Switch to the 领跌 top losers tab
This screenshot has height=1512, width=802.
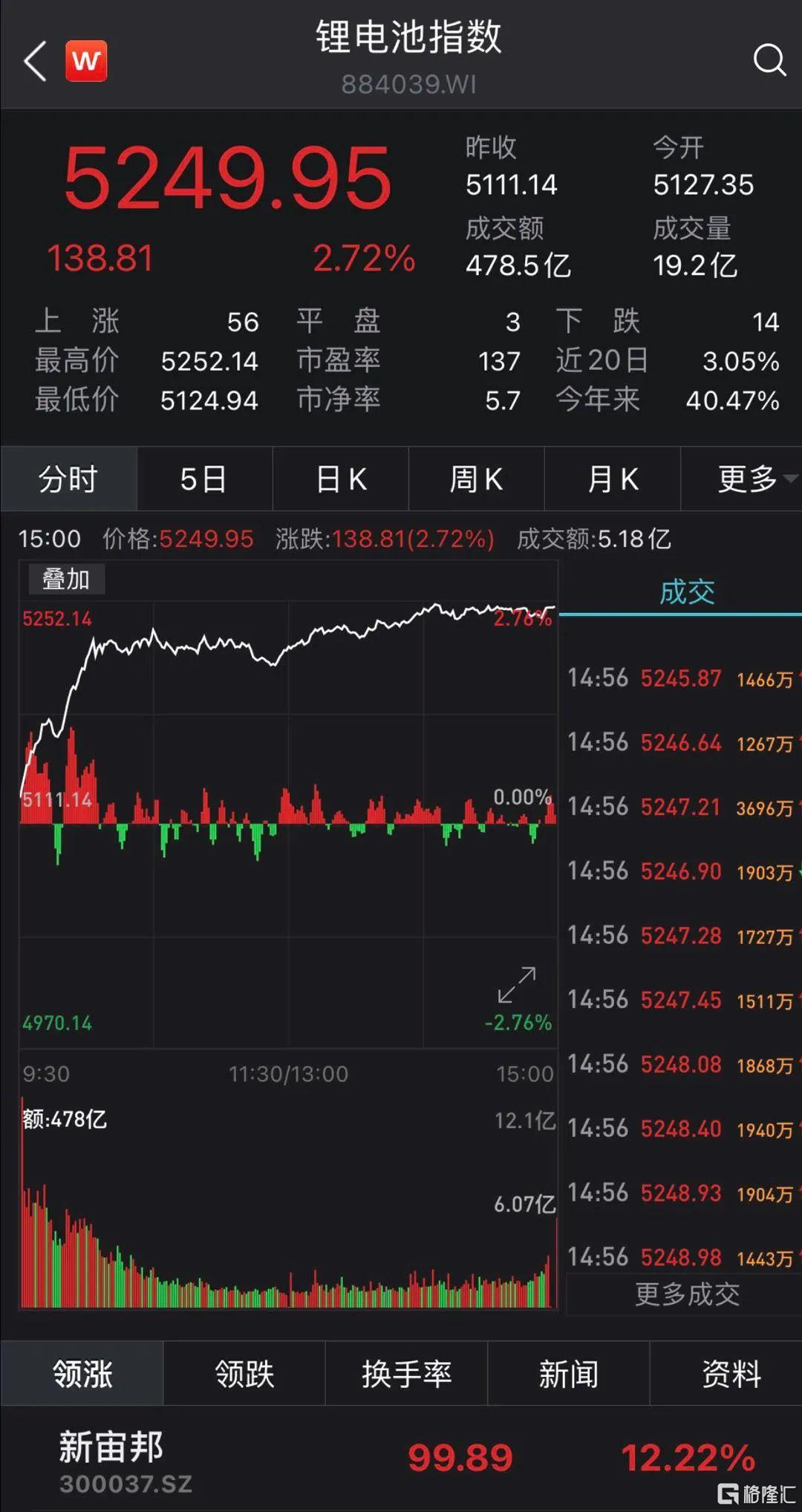(x=244, y=1374)
